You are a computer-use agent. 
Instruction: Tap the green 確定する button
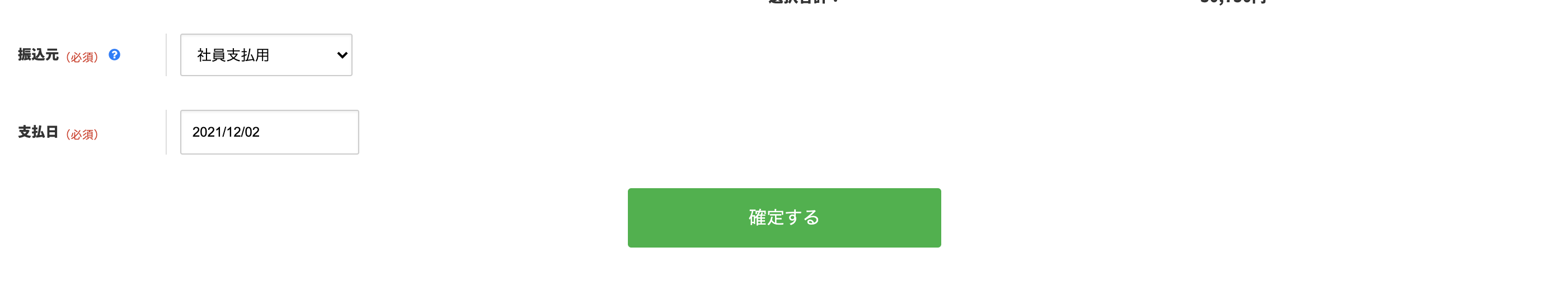[784, 218]
